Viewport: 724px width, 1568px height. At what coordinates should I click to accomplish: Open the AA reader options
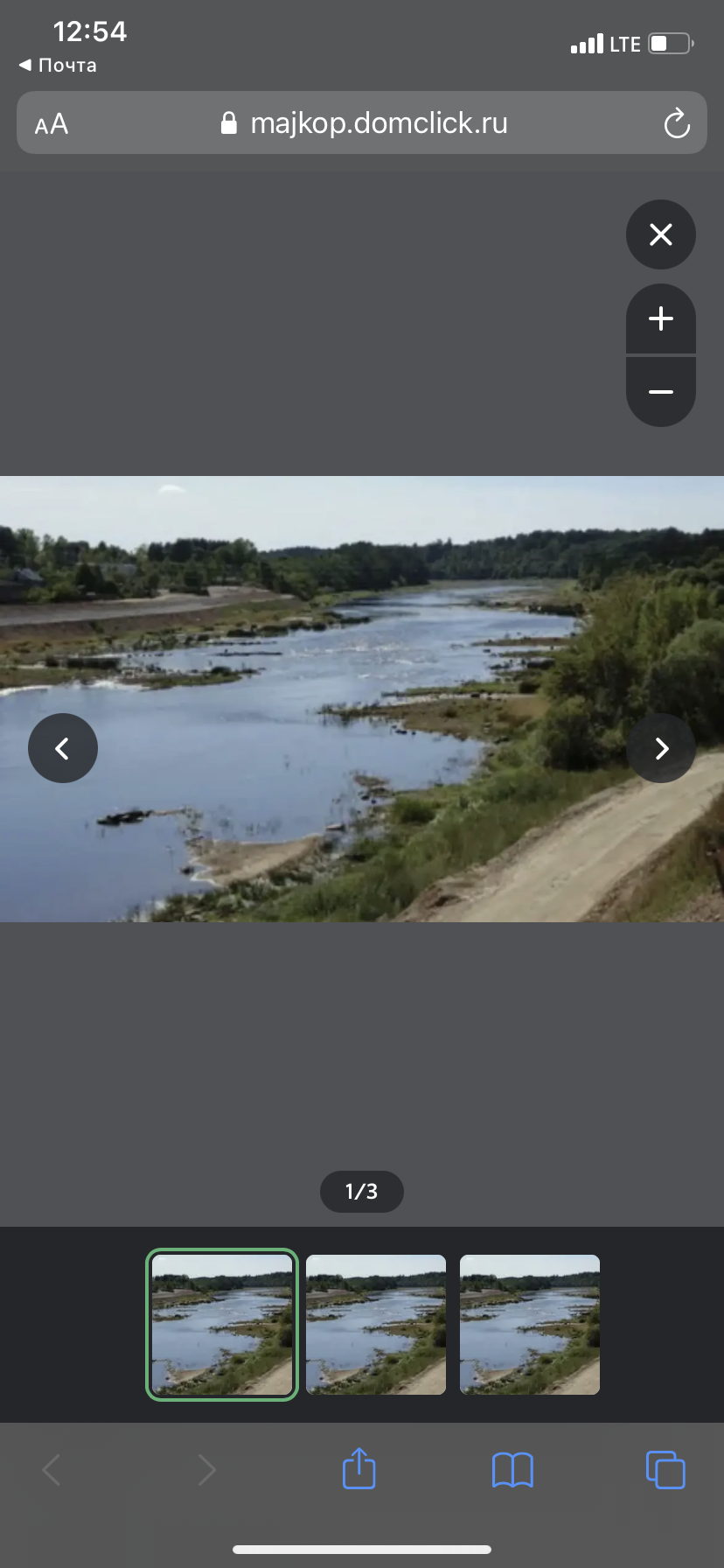pos(52,124)
